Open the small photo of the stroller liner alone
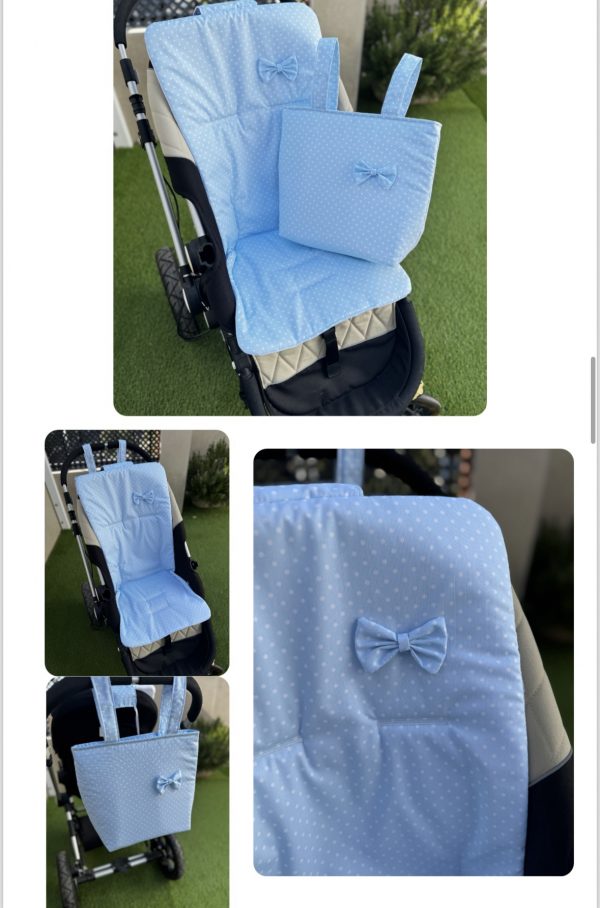Viewport: 600px width, 908px height. [137, 552]
